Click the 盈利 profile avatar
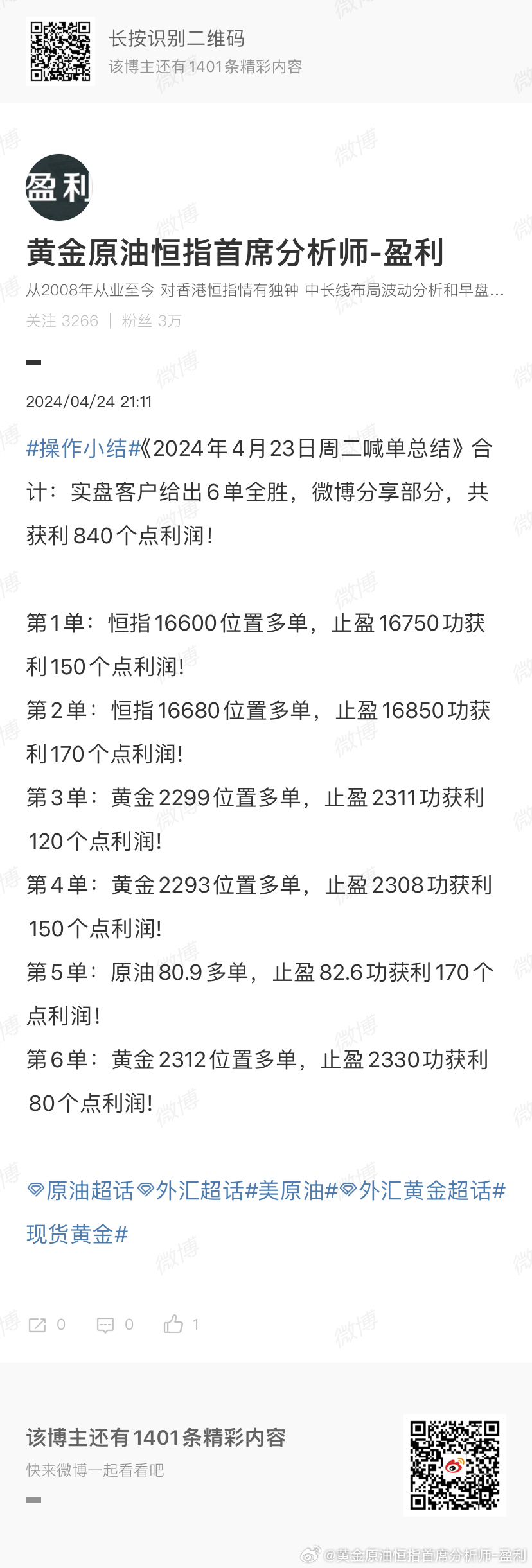This screenshot has width=532, height=1568. coord(58,187)
